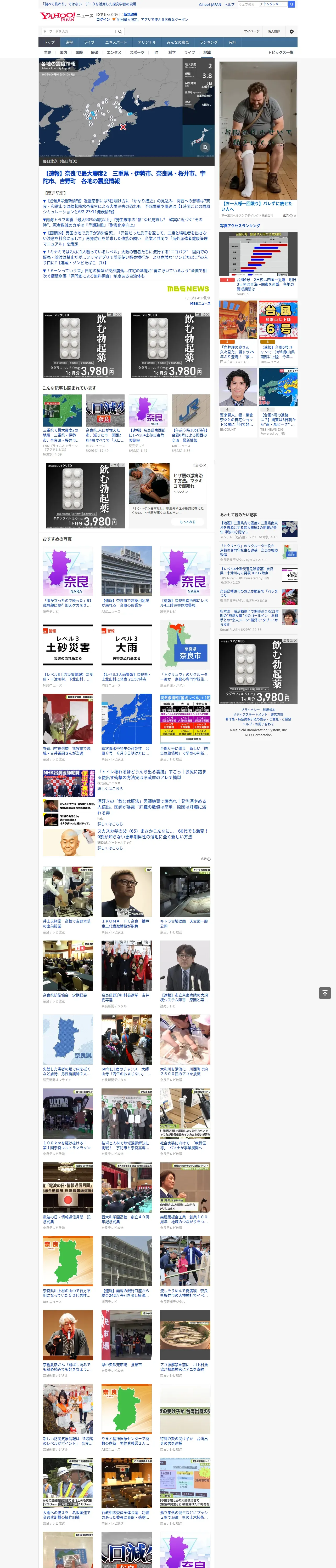The width and height of the screenshot is (336, 1568).
Task: Switch to the ランキング tab
Action: (209, 42)
